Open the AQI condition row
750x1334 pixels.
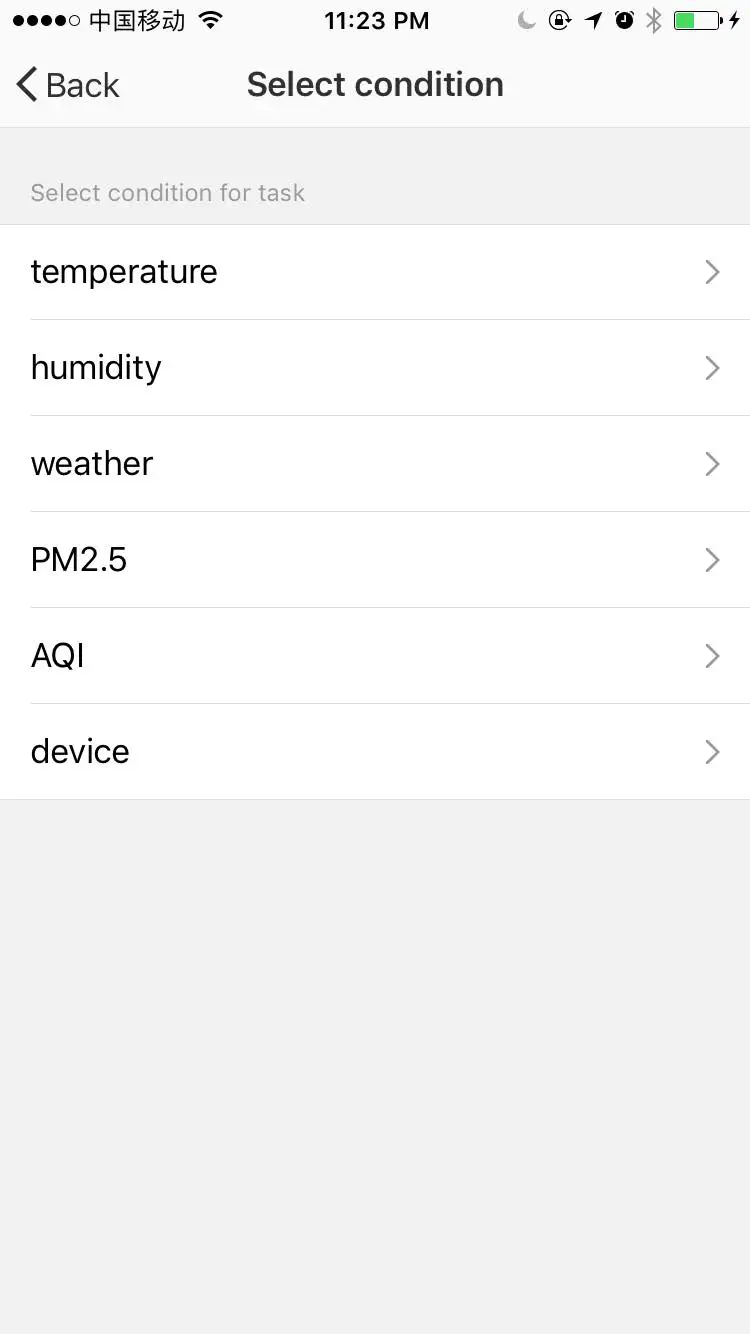pos(374,656)
